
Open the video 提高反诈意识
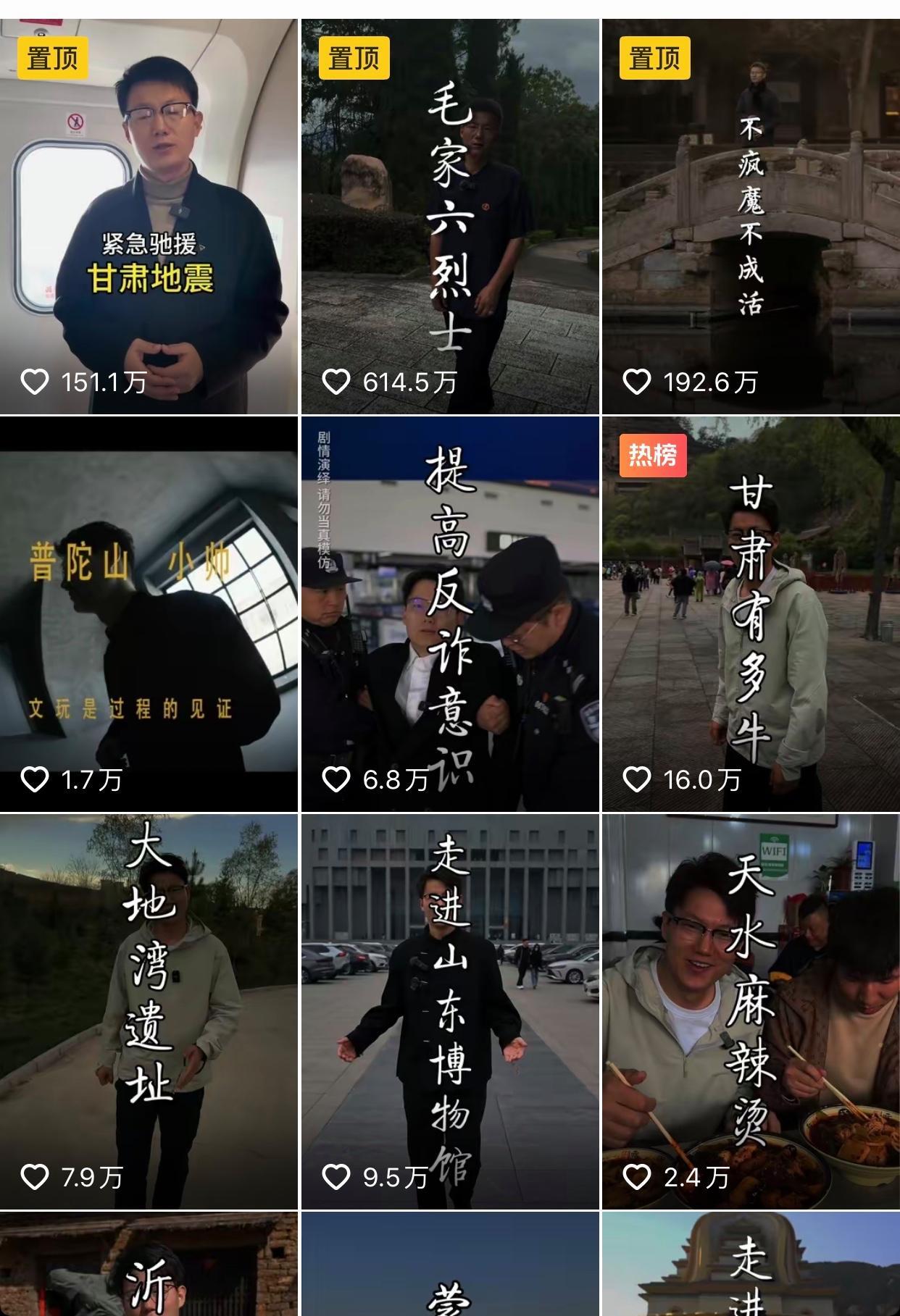450,614
